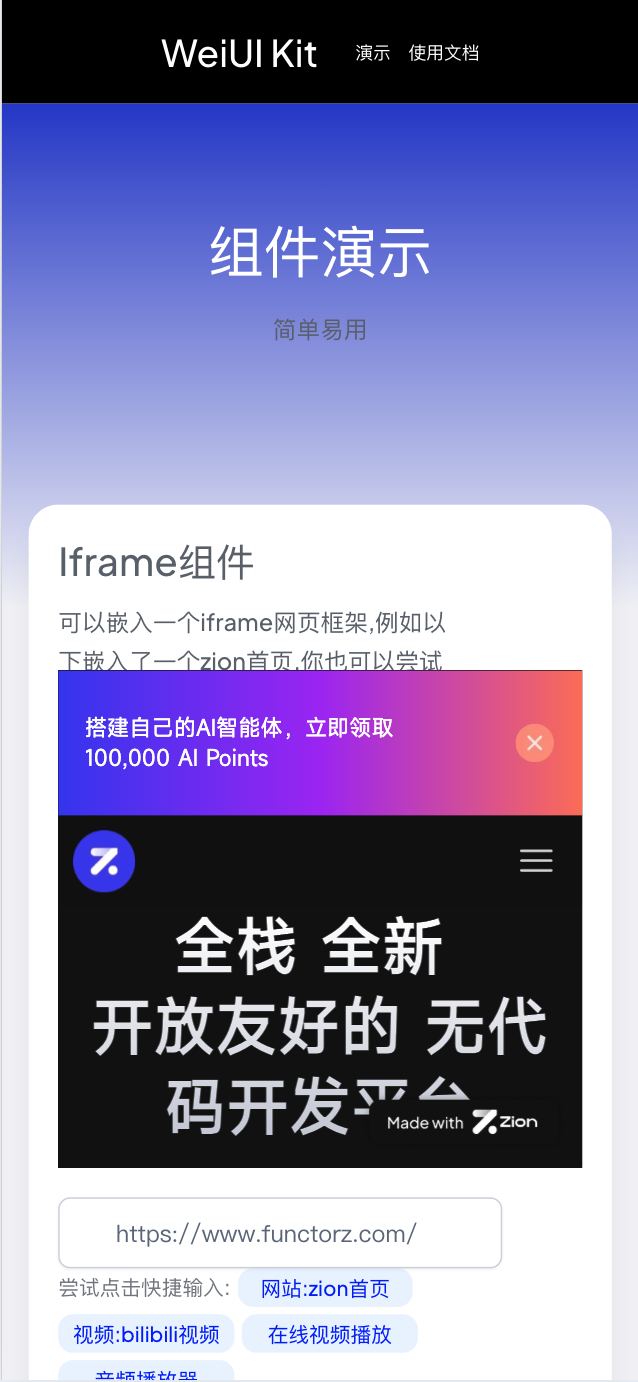
Task: Open the Made with Zion badge
Action: click(x=463, y=1123)
